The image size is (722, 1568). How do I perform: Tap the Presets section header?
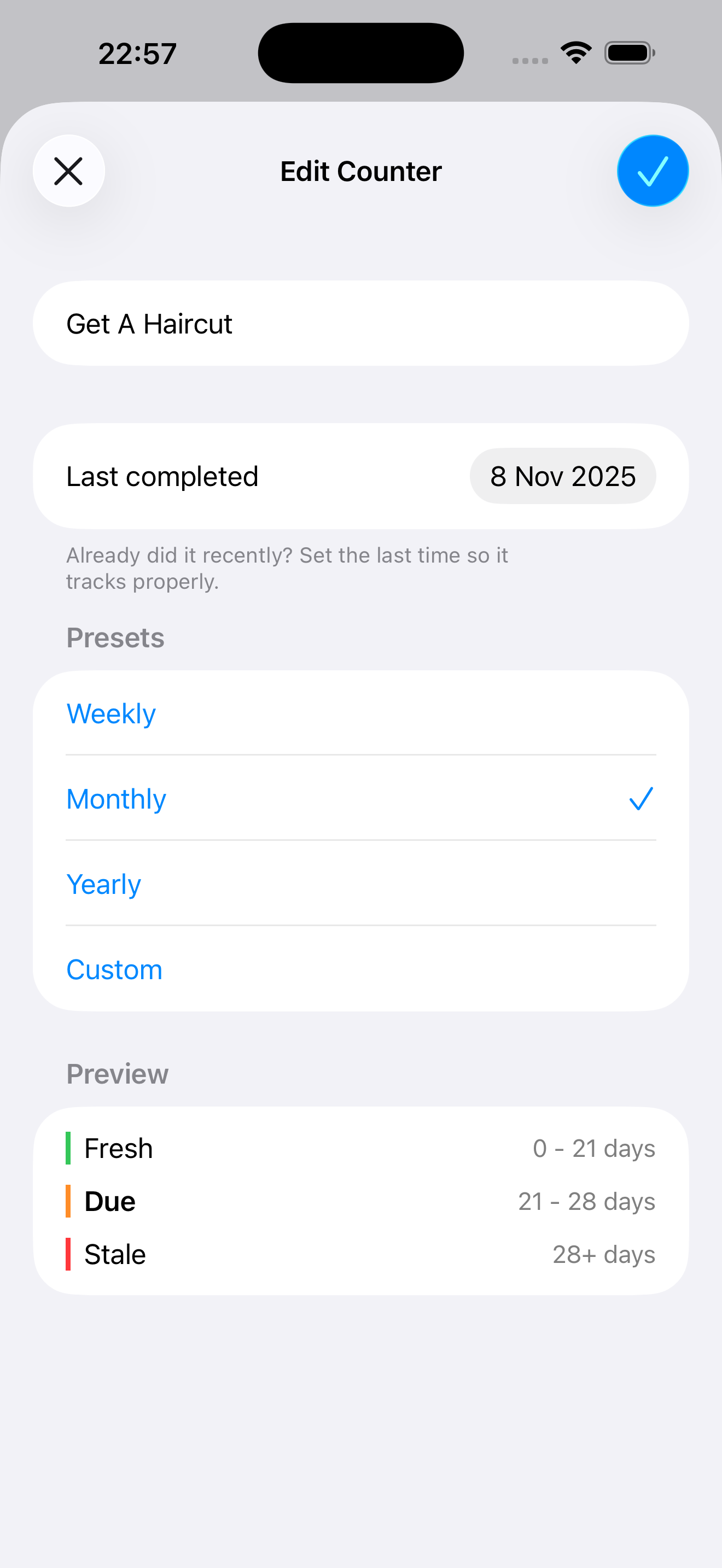pos(115,637)
